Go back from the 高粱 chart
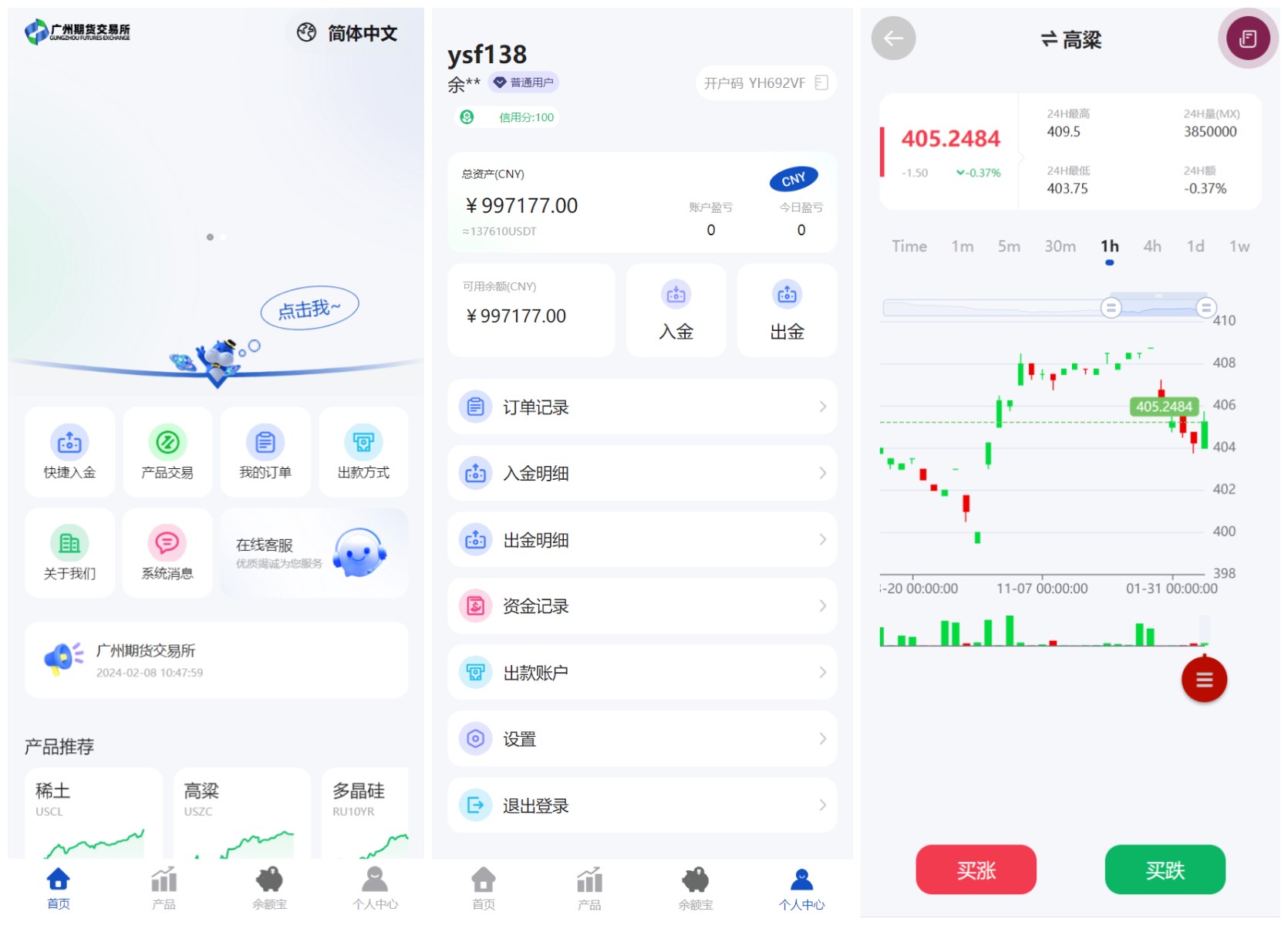Image resolution: width=1288 pixels, height=925 pixels. 893,38
